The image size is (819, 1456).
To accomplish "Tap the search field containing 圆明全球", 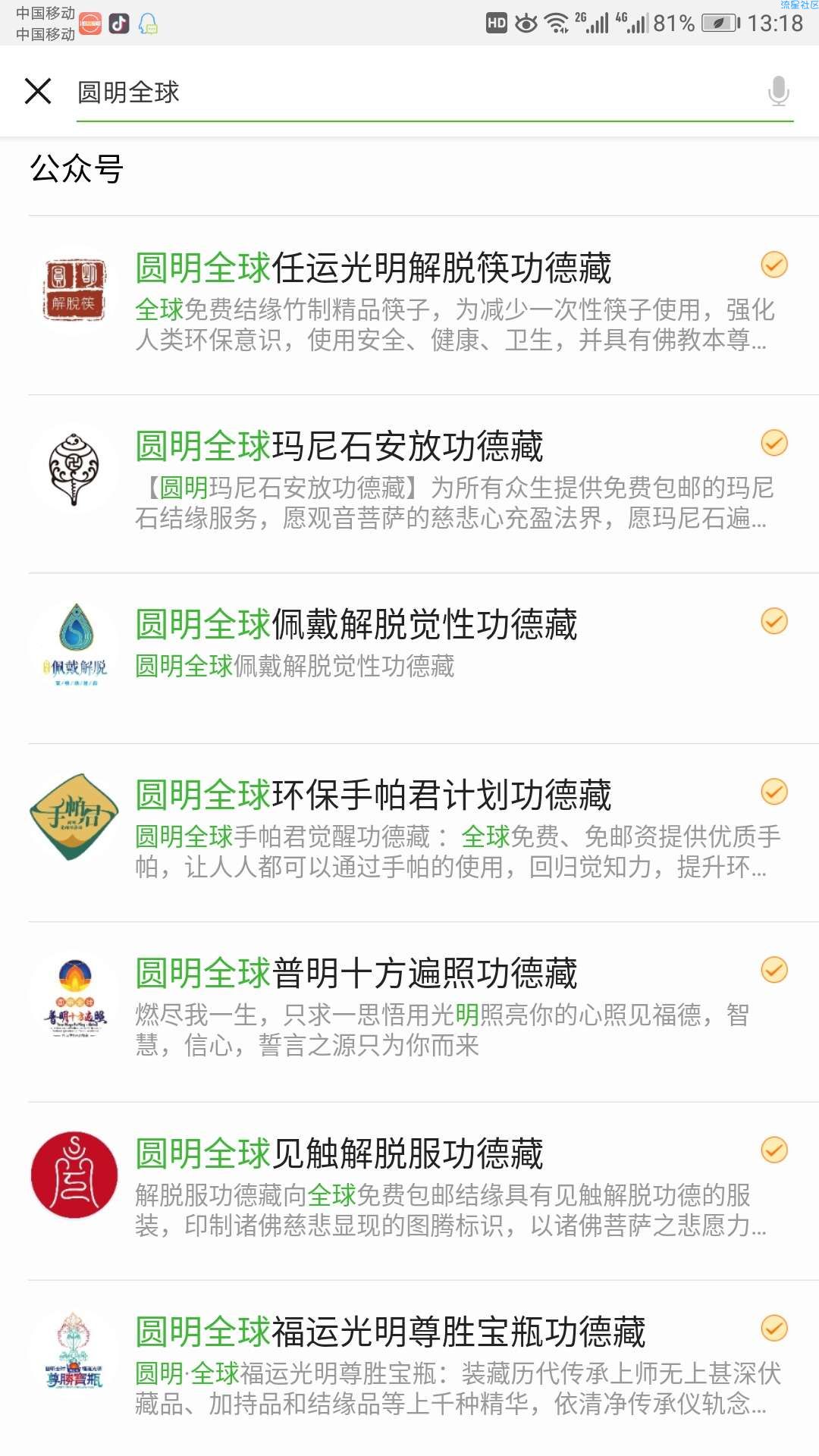I will click(x=417, y=92).
